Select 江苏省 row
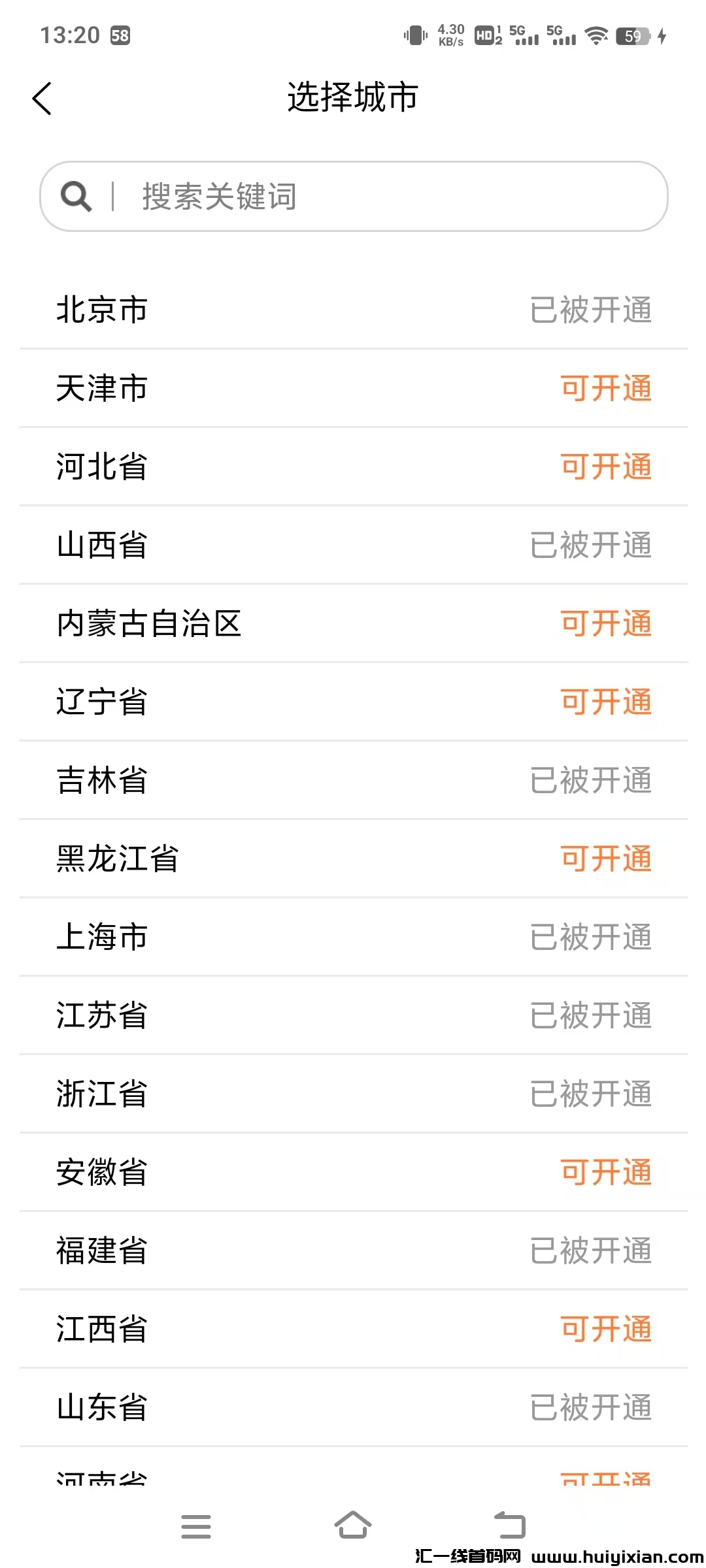Image resolution: width=706 pixels, height=1568 pixels. (x=353, y=1015)
